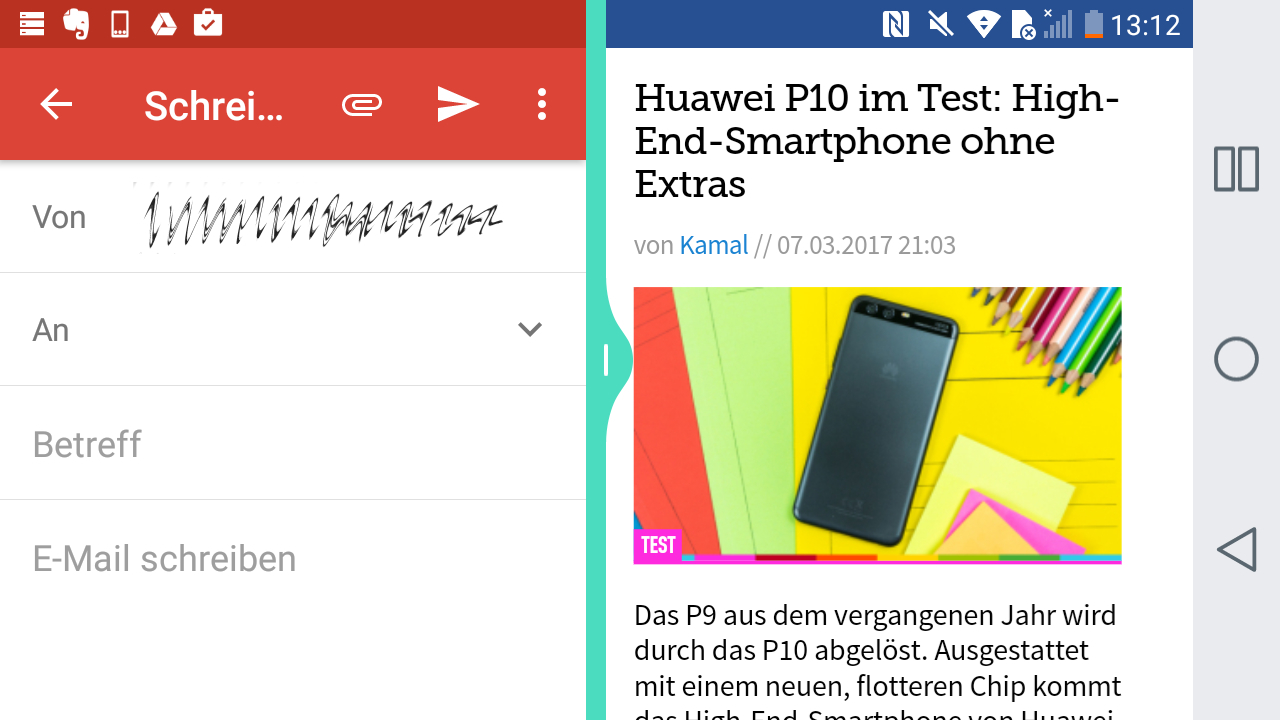The height and width of the screenshot is (720, 1280).
Task: Select the Von sender address
Action: click(x=320, y=217)
